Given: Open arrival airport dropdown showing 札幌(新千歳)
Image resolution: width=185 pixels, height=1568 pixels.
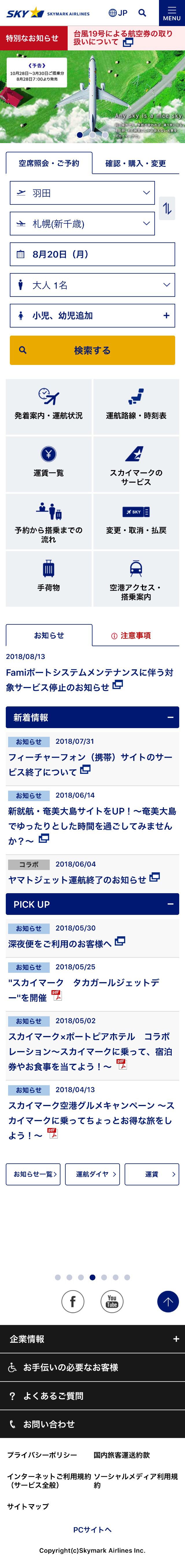Looking at the screenshot, I should 82,223.
